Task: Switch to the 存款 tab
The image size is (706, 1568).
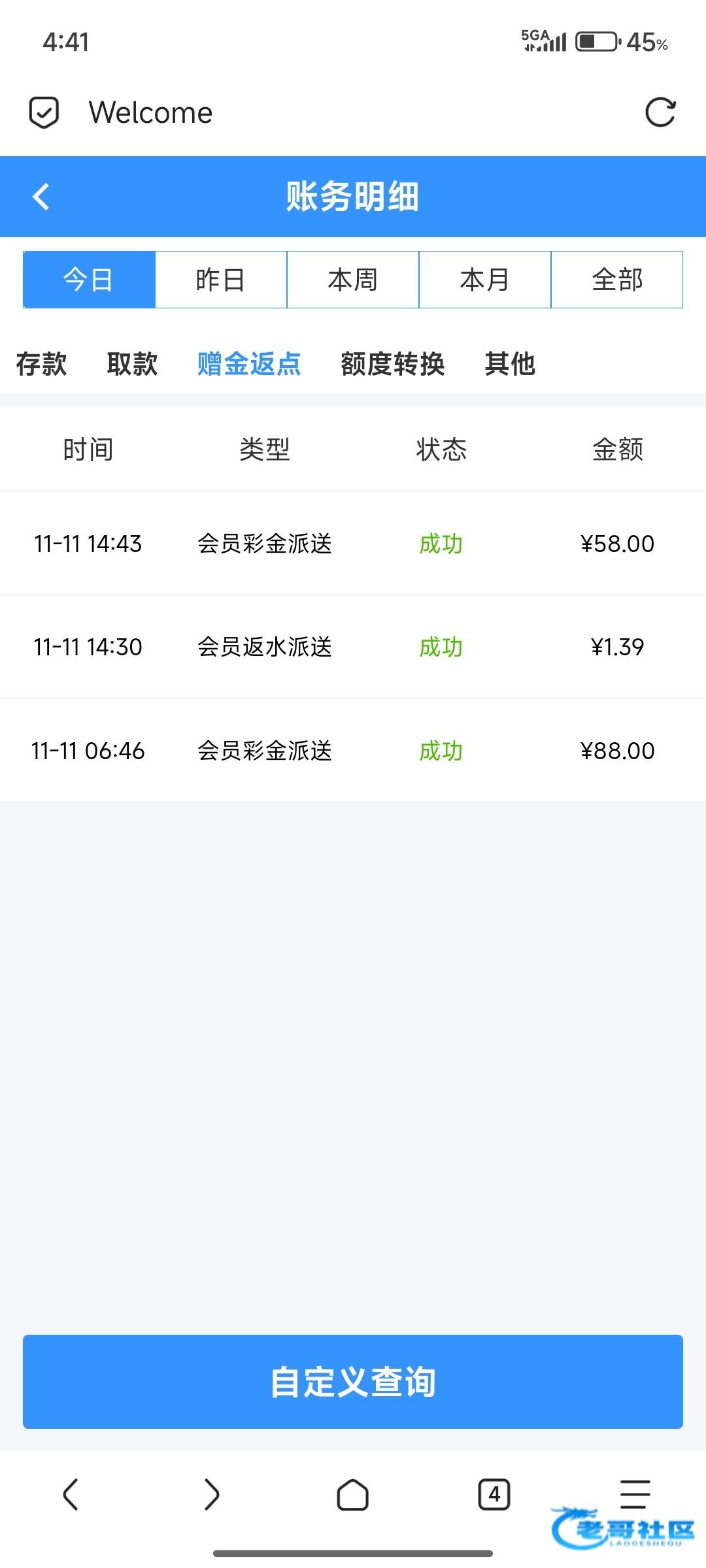Action: pyautogui.click(x=41, y=364)
